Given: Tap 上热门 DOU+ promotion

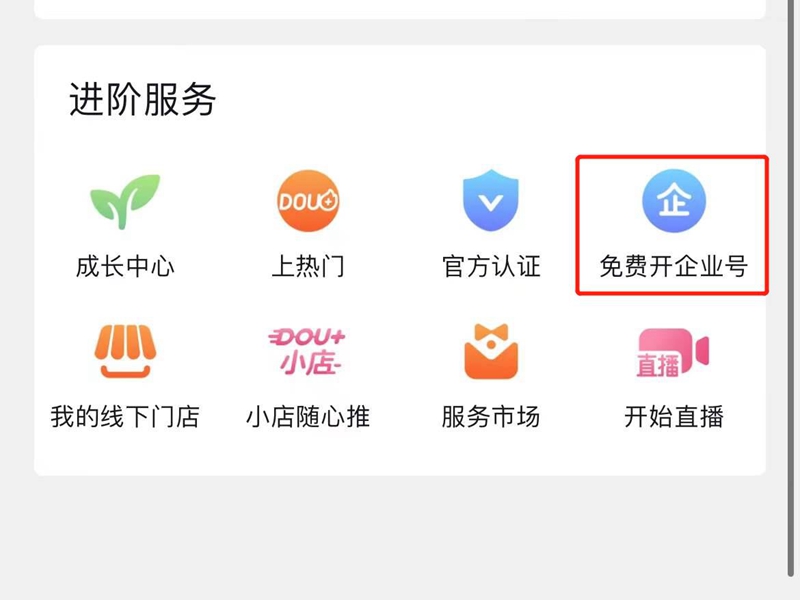Looking at the screenshot, I should [307, 203].
